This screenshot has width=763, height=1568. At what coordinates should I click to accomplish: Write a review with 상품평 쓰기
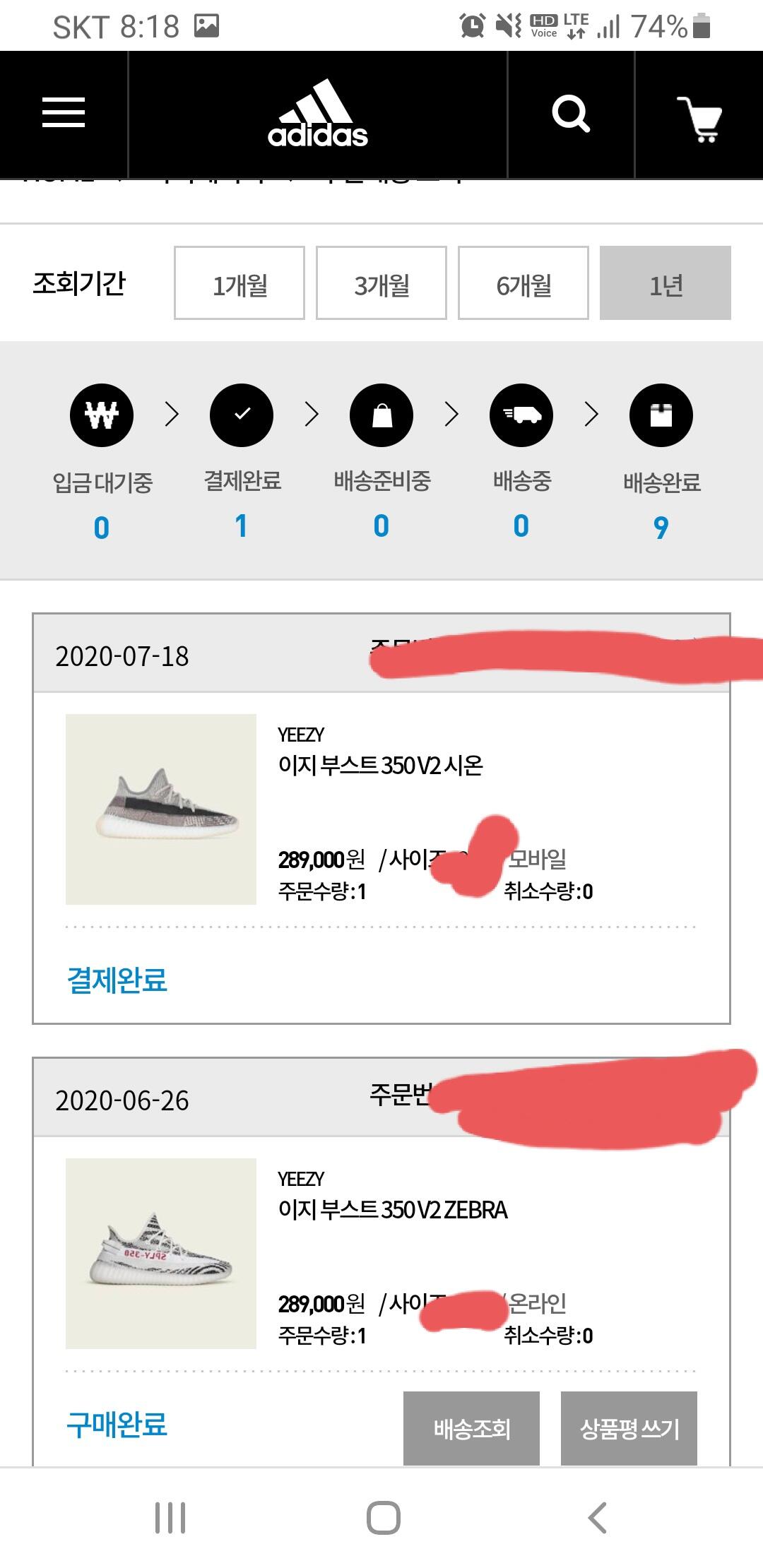[629, 1428]
